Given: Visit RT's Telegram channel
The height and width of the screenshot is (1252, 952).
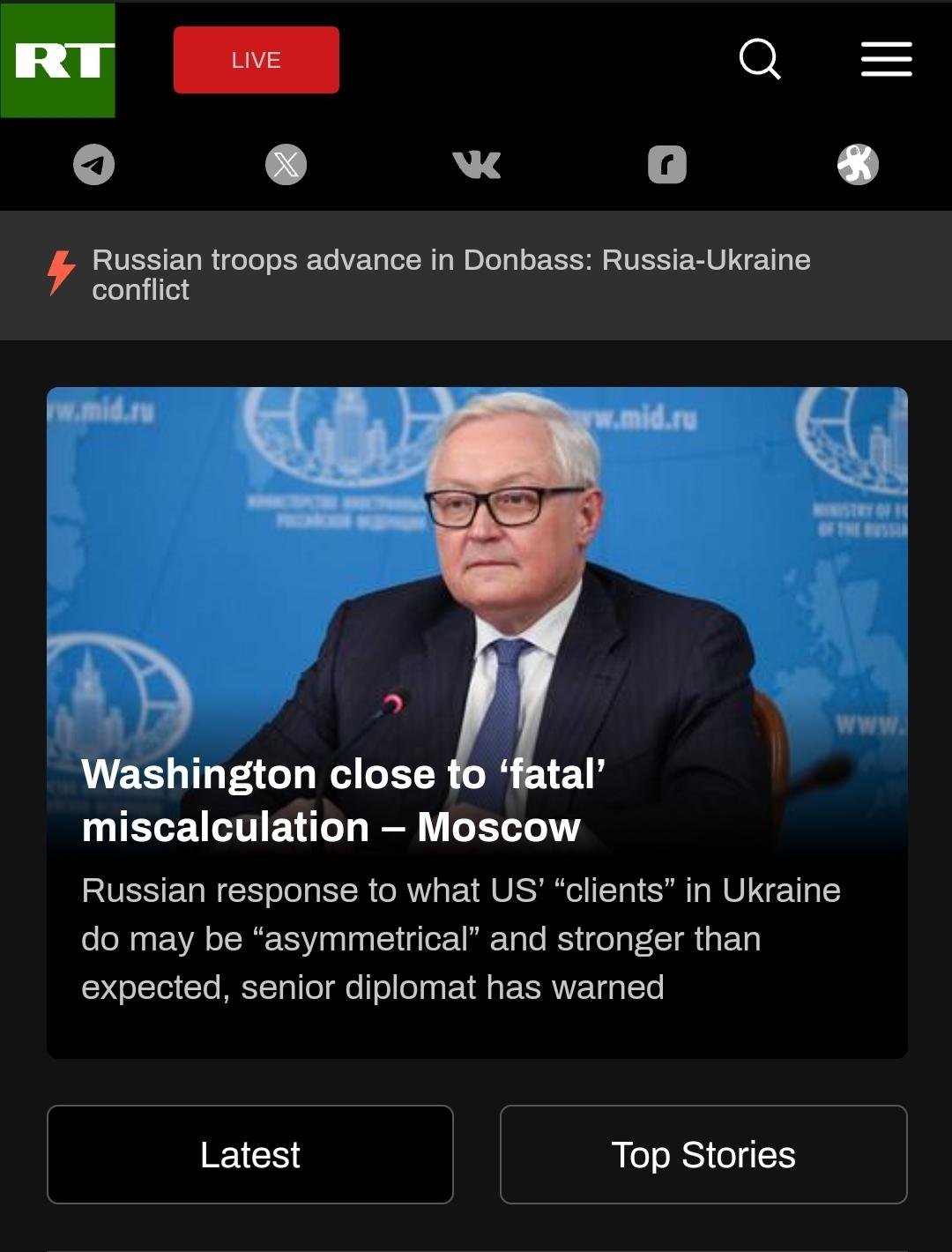Looking at the screenshot, I should point(93,165).
